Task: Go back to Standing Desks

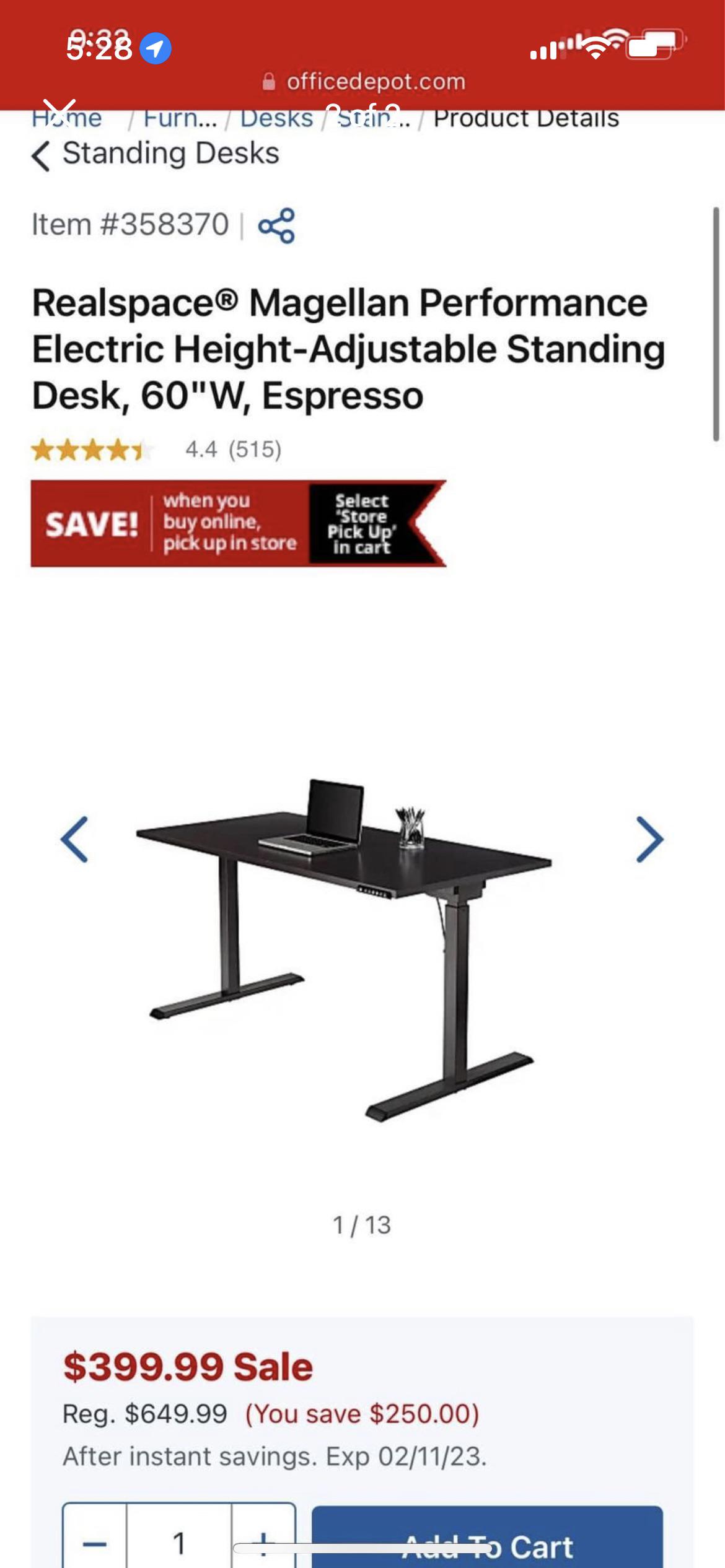Action: click(x=155, y=154)
